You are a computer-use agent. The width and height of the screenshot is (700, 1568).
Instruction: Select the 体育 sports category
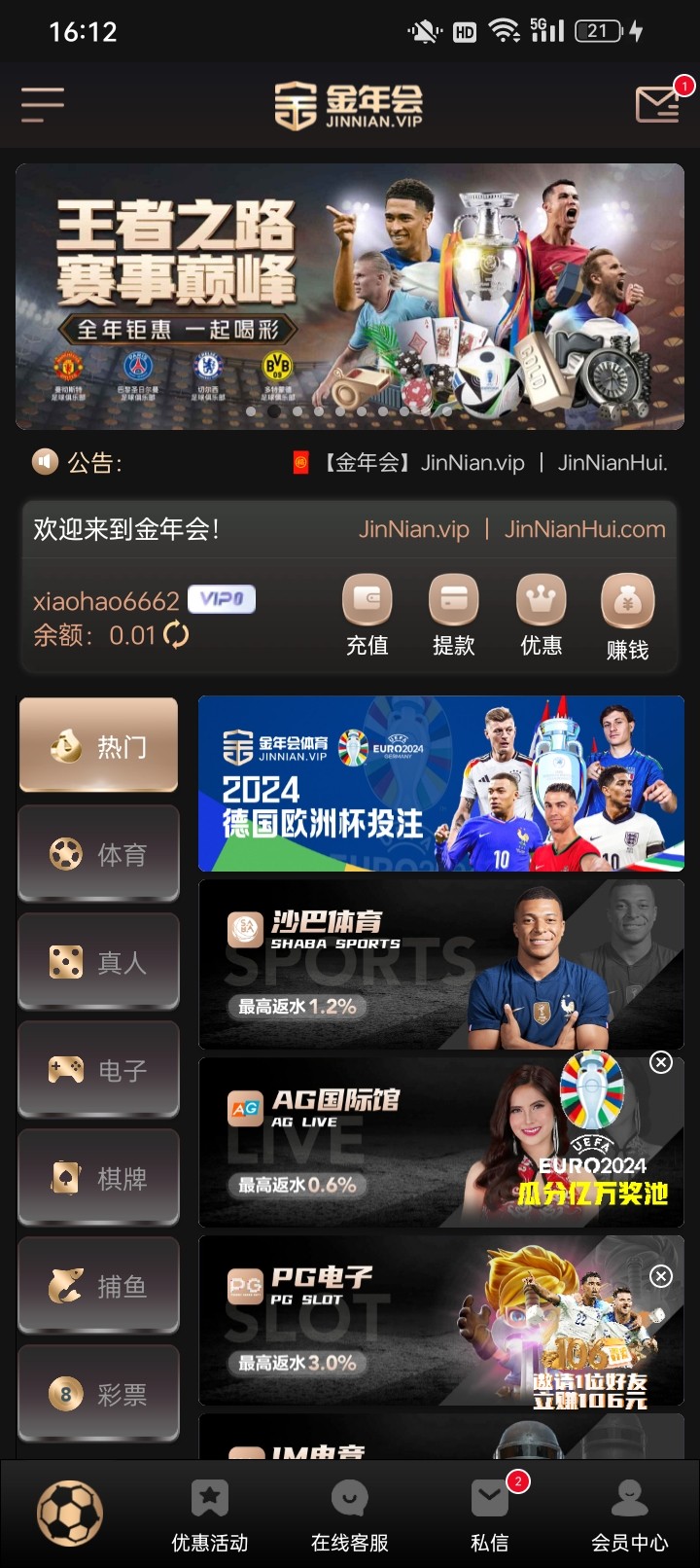99,854
